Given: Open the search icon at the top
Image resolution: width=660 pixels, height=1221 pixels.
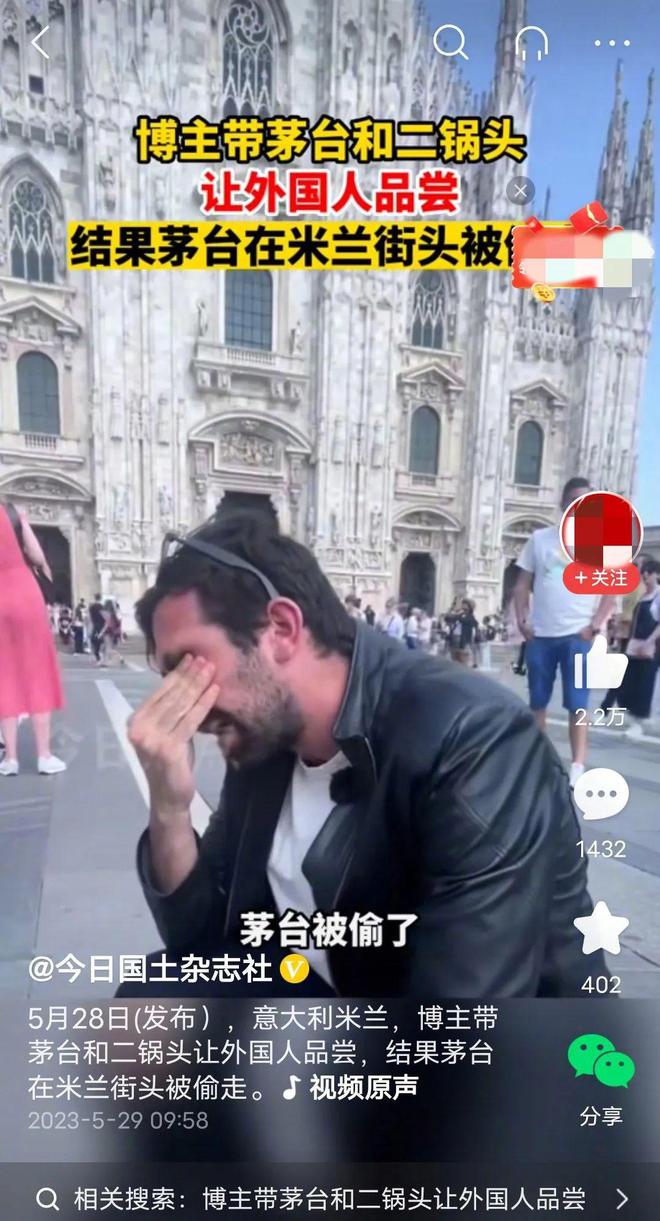Looking at the screenshot, I should [450, 43].
